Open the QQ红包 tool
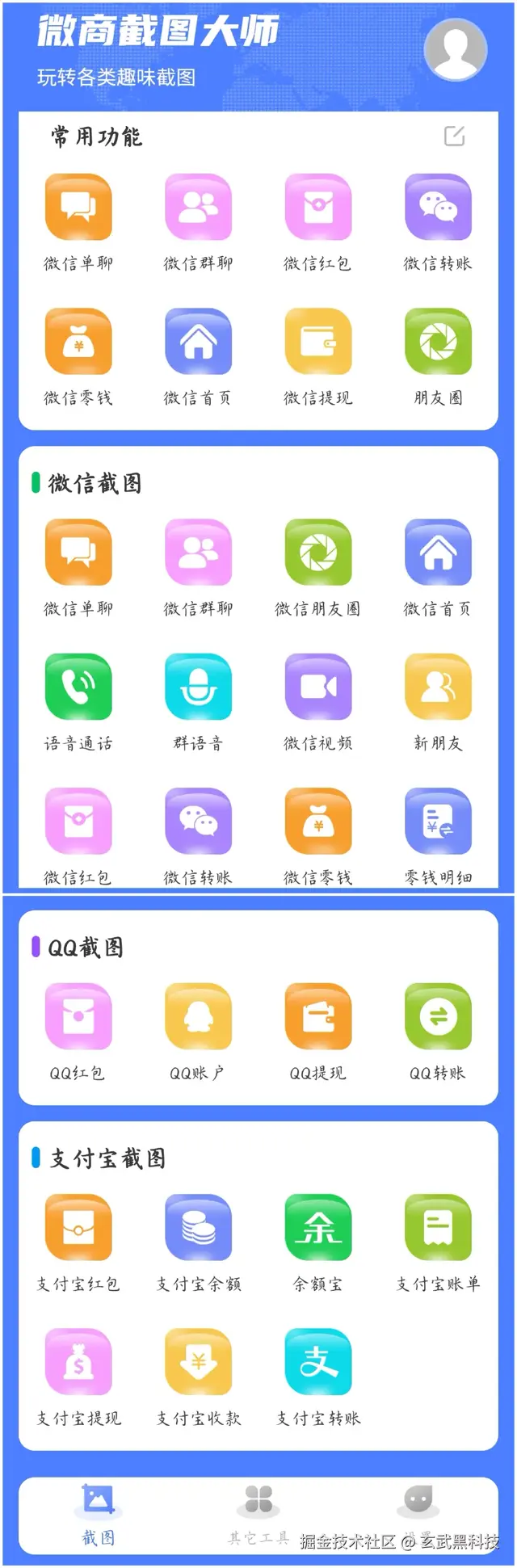The image size is (517, 1568). point(78,1017)
